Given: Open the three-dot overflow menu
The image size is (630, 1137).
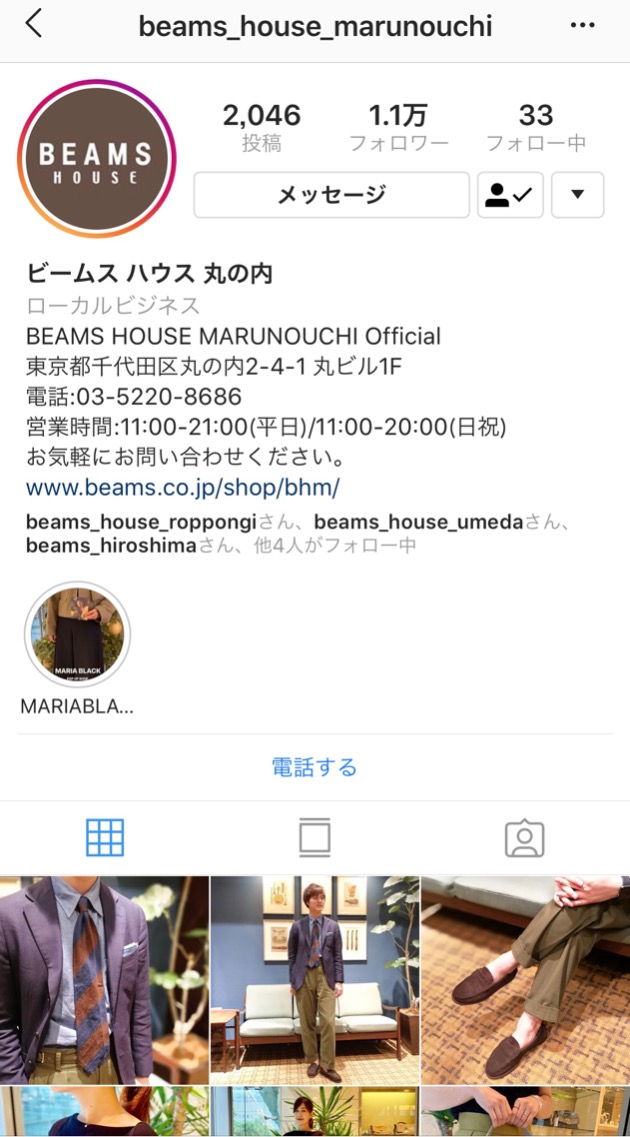Looking at the screenshot, I should [x=582, y=25].
